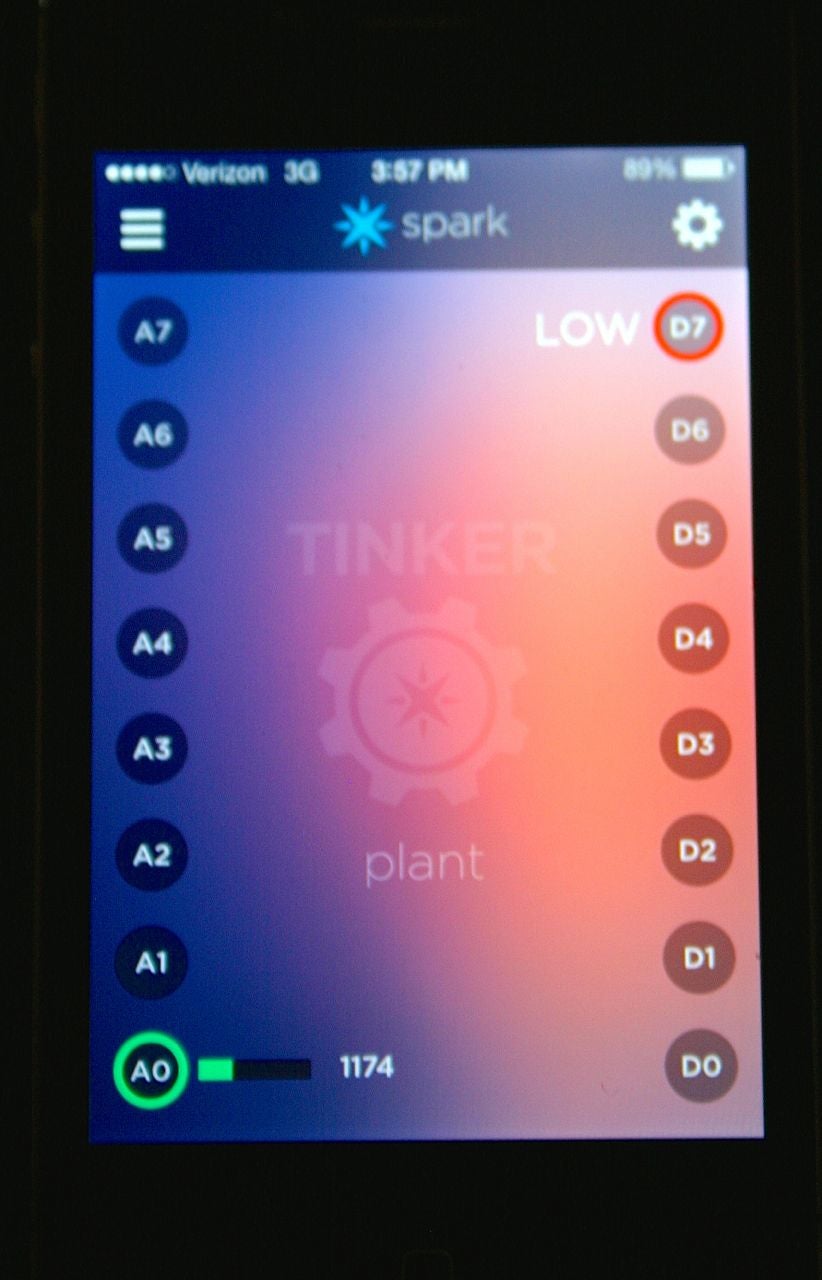Choose pin D4
822x1280 pixels.
tap(693, 638)
